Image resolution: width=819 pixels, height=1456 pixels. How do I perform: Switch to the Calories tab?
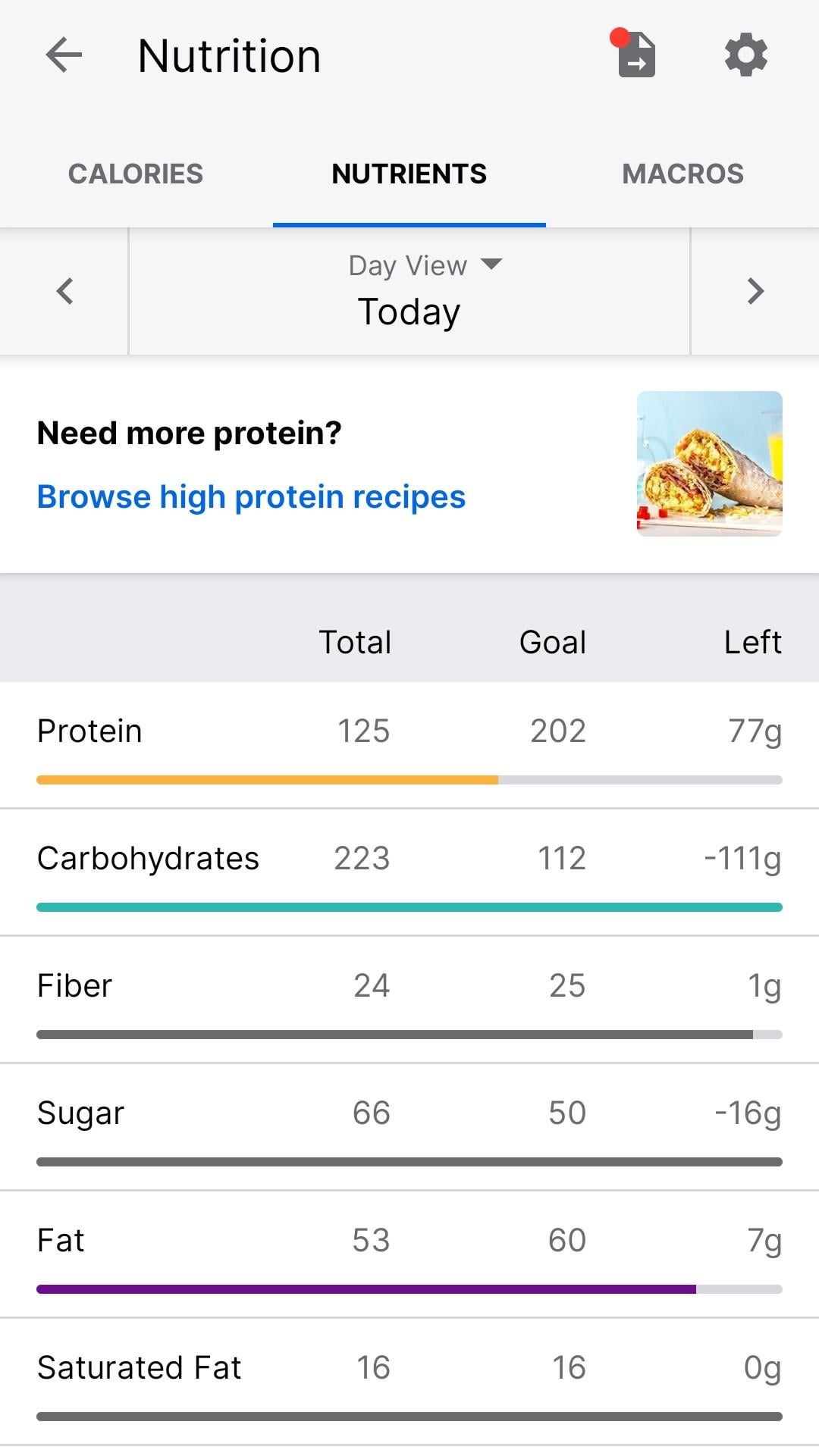[136, 174]
